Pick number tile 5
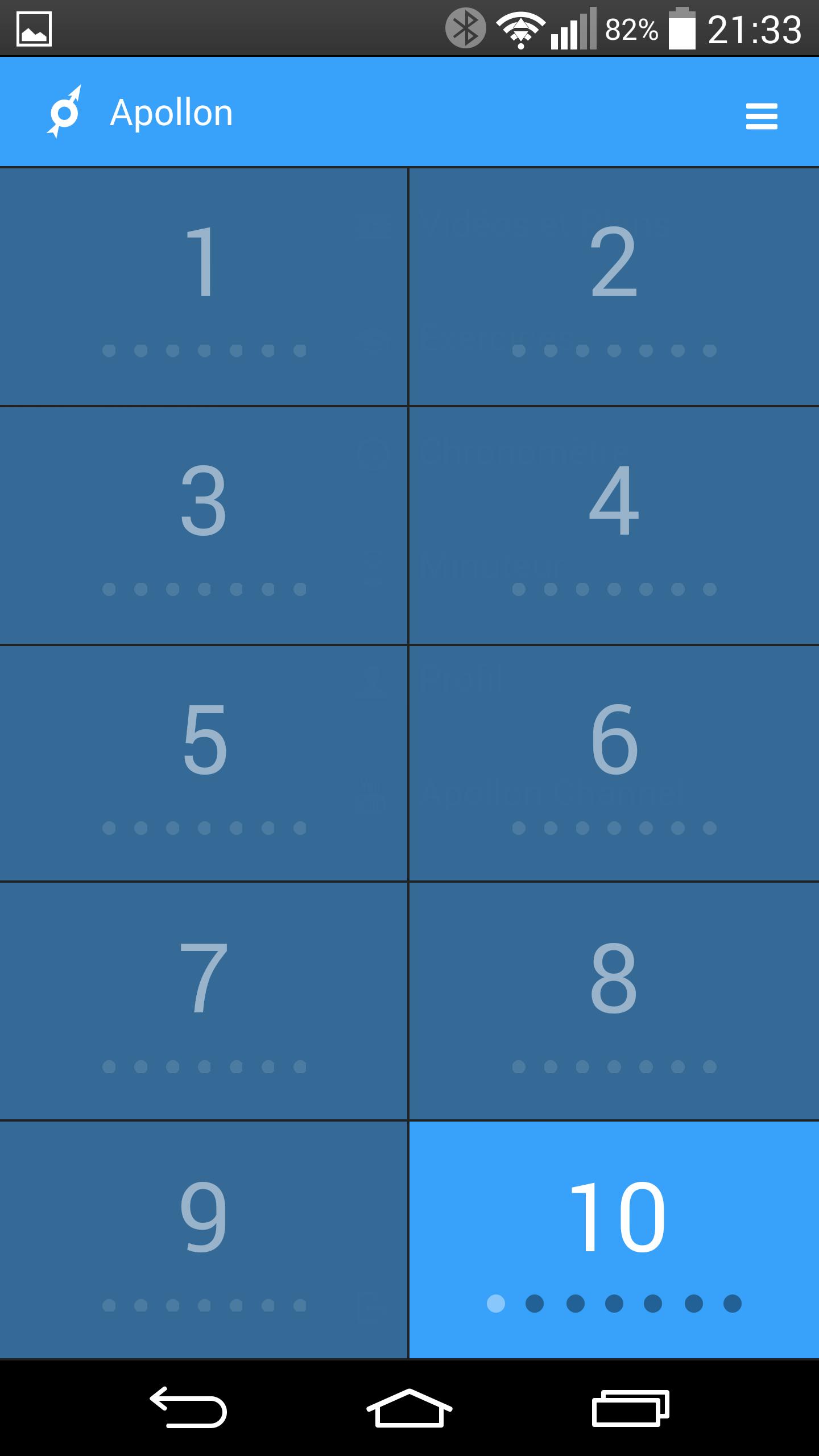 coord(204,763)
